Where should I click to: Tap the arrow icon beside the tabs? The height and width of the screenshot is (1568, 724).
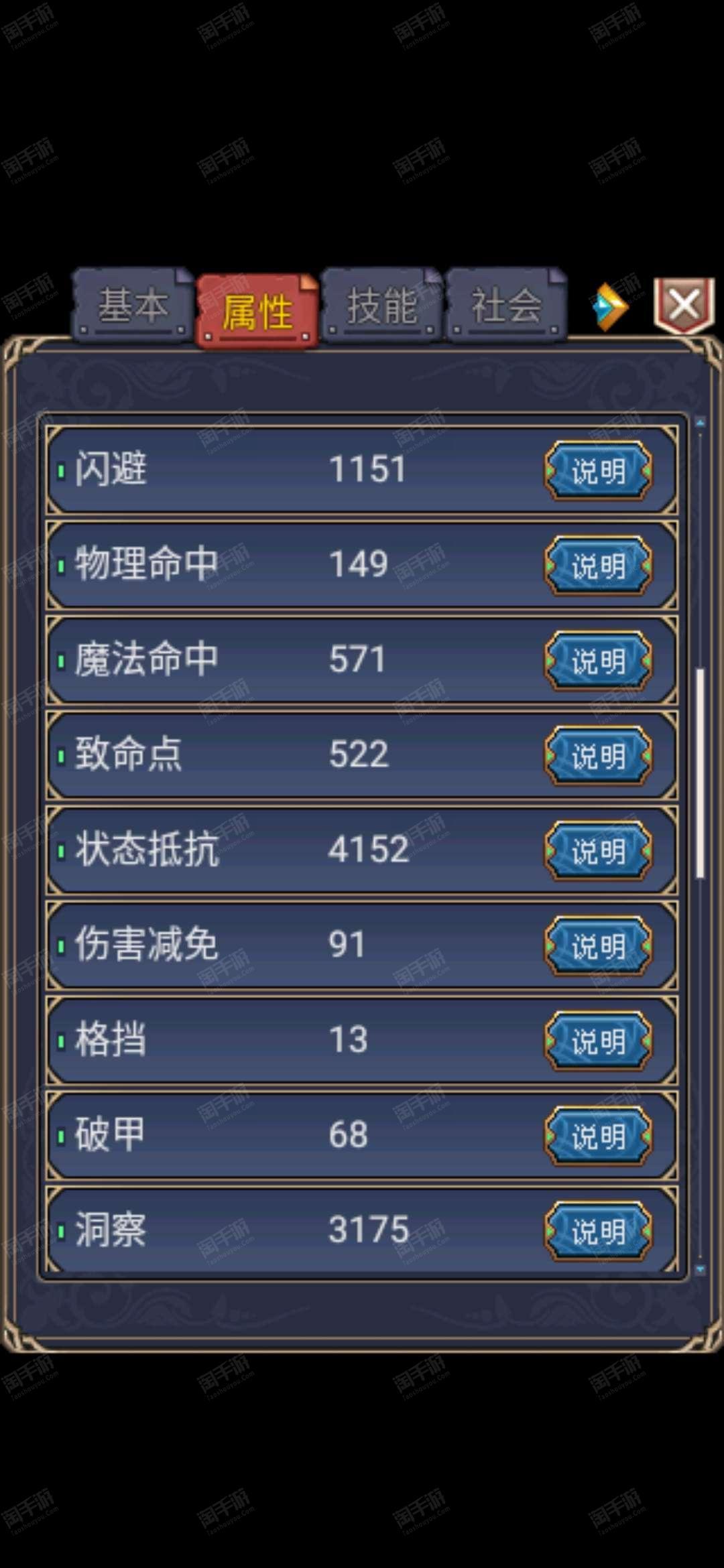611,307
